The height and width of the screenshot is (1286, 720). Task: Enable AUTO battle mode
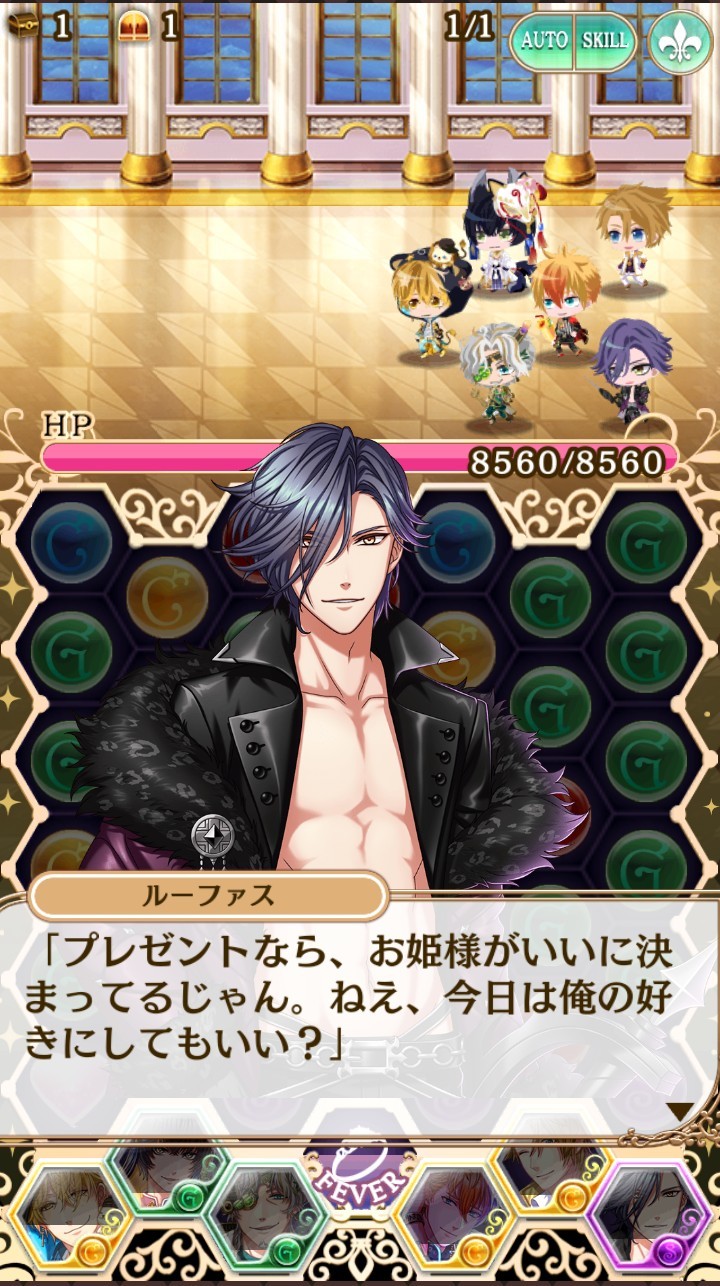pos(543,41)
